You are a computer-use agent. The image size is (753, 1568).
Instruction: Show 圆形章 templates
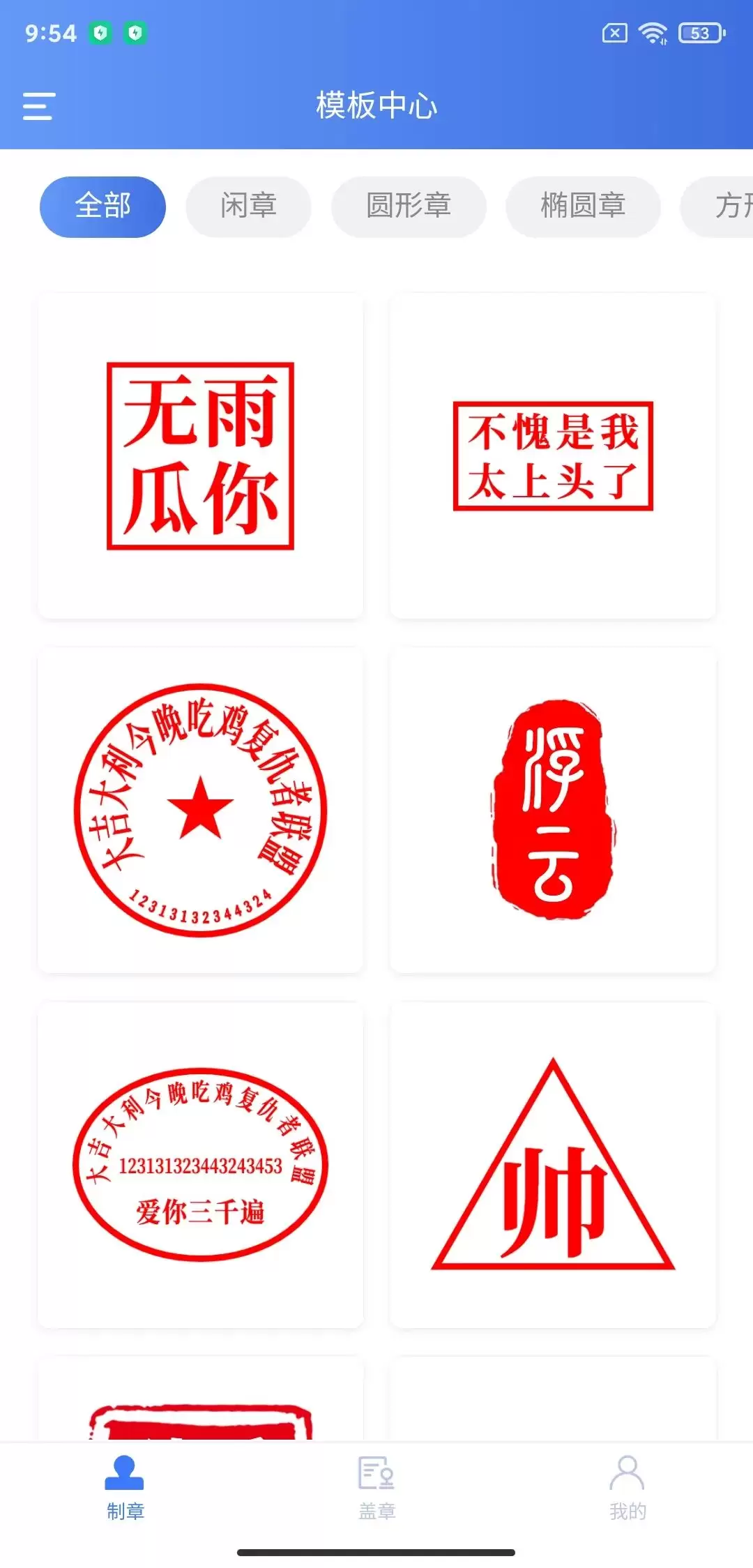coord(409,206)
